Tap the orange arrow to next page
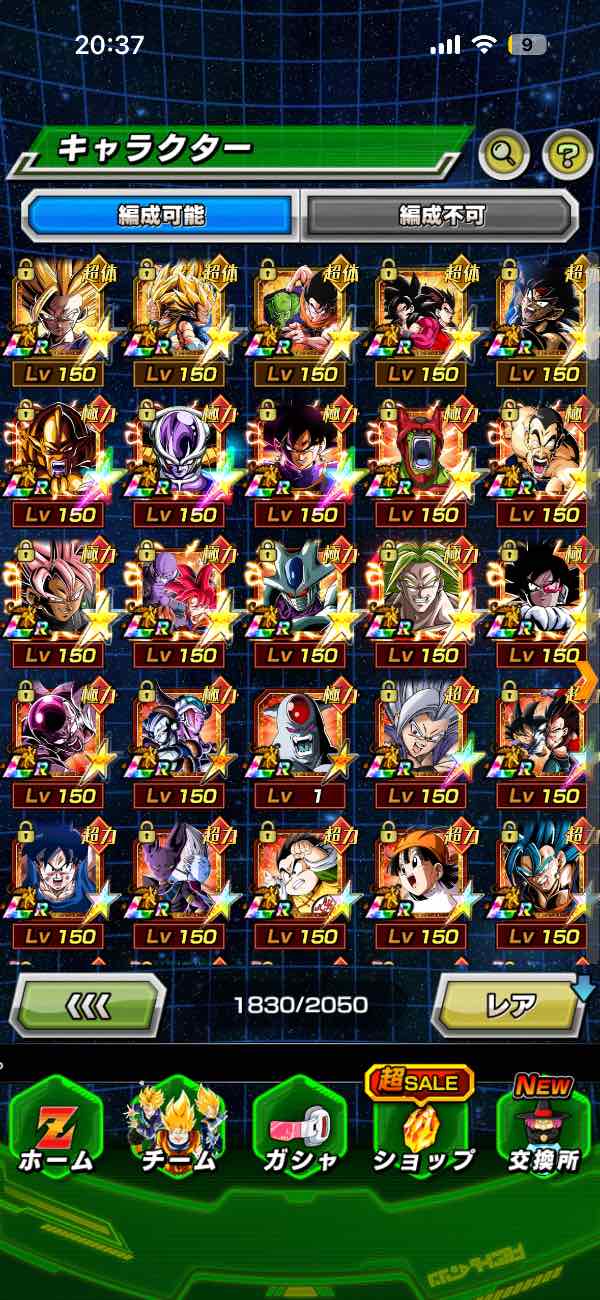Screen dimensions: 600x1300 tap(585, 677)
